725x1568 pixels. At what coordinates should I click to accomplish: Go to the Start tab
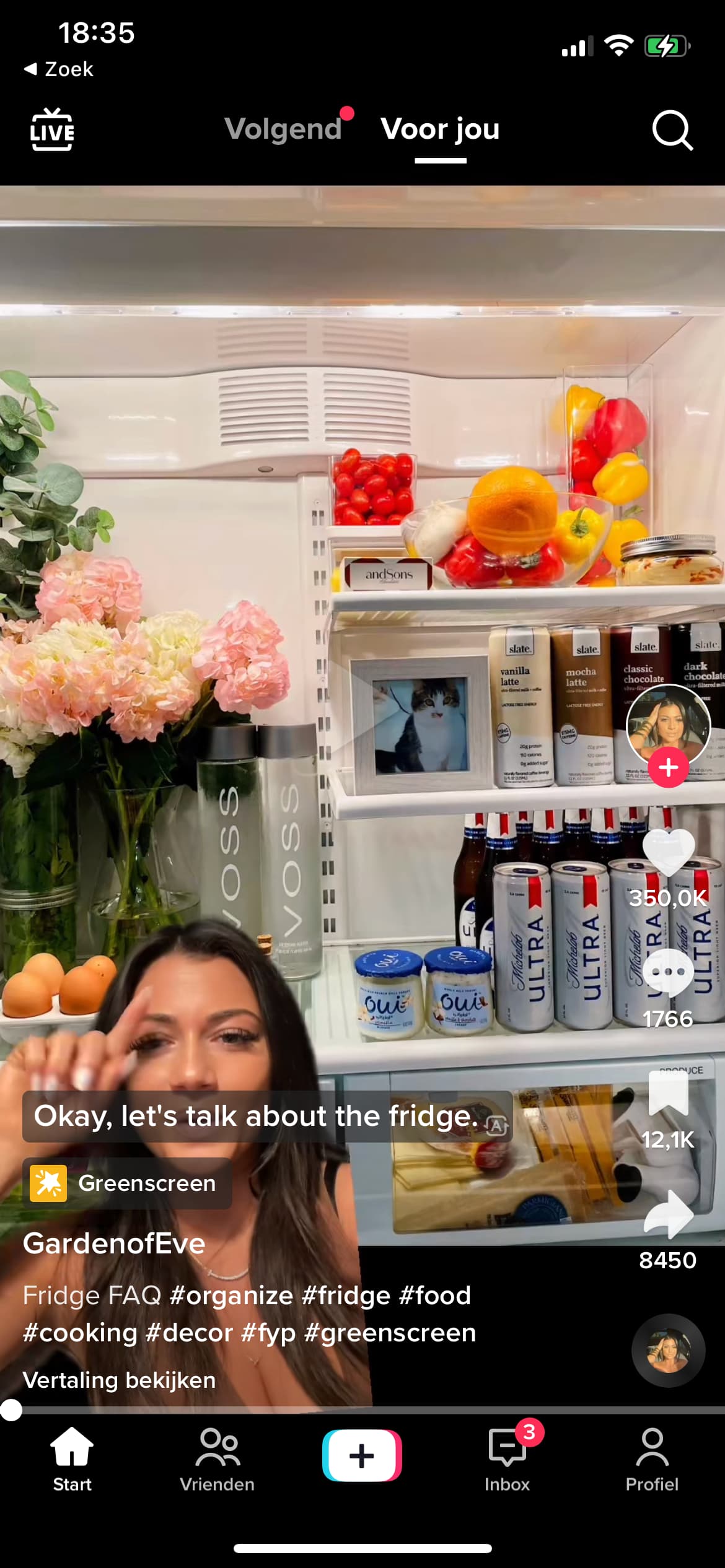point(72,1460)
